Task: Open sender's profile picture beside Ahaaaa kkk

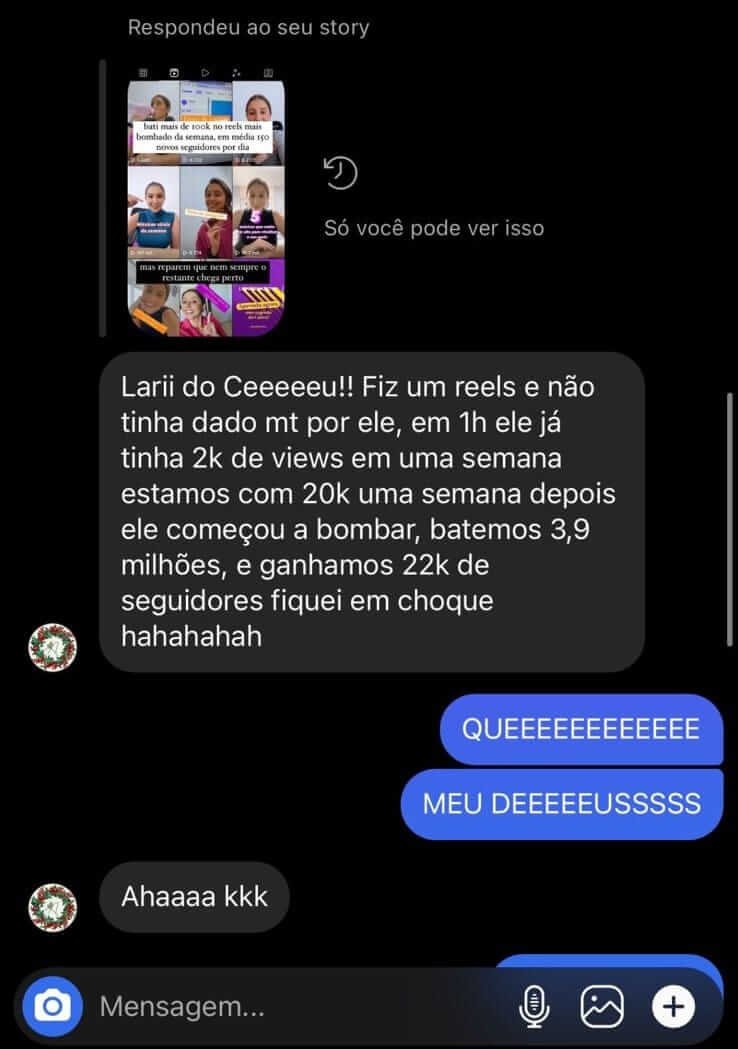Action: click(x=52, y=901)
